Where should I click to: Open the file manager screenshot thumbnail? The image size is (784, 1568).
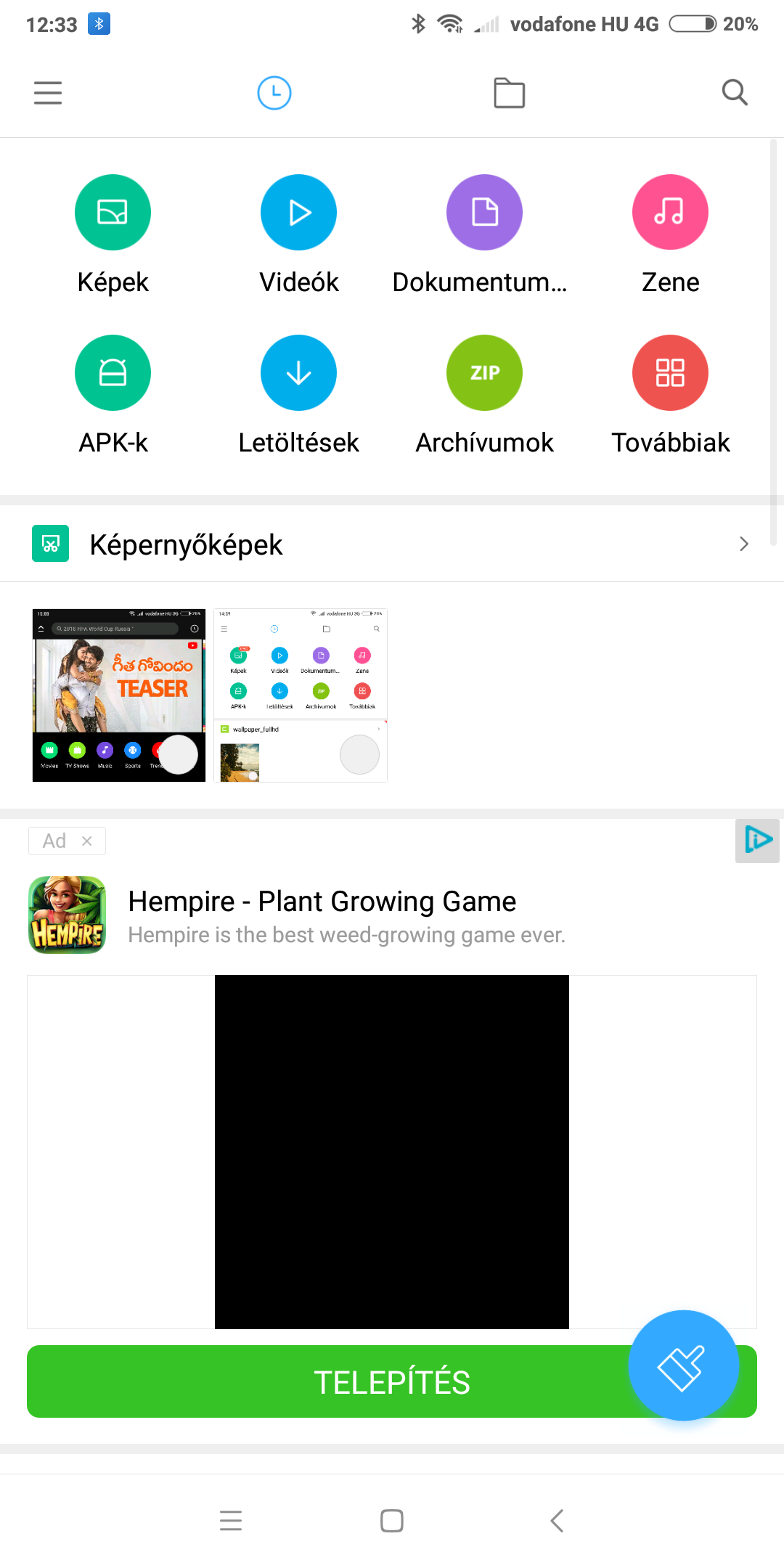click(301, 695)
